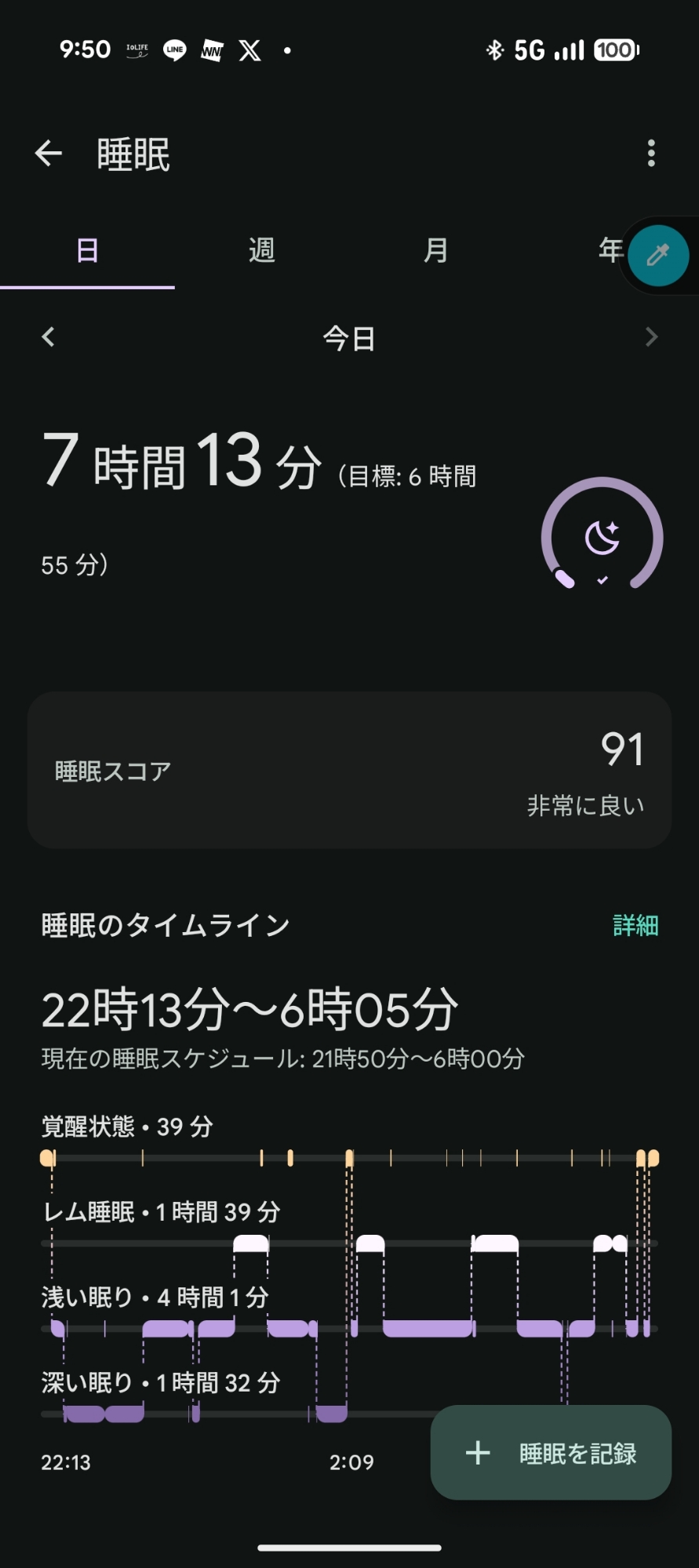Screen dimensions: 699x1568
Task: Go to the next day
Action: pos(651,337)
